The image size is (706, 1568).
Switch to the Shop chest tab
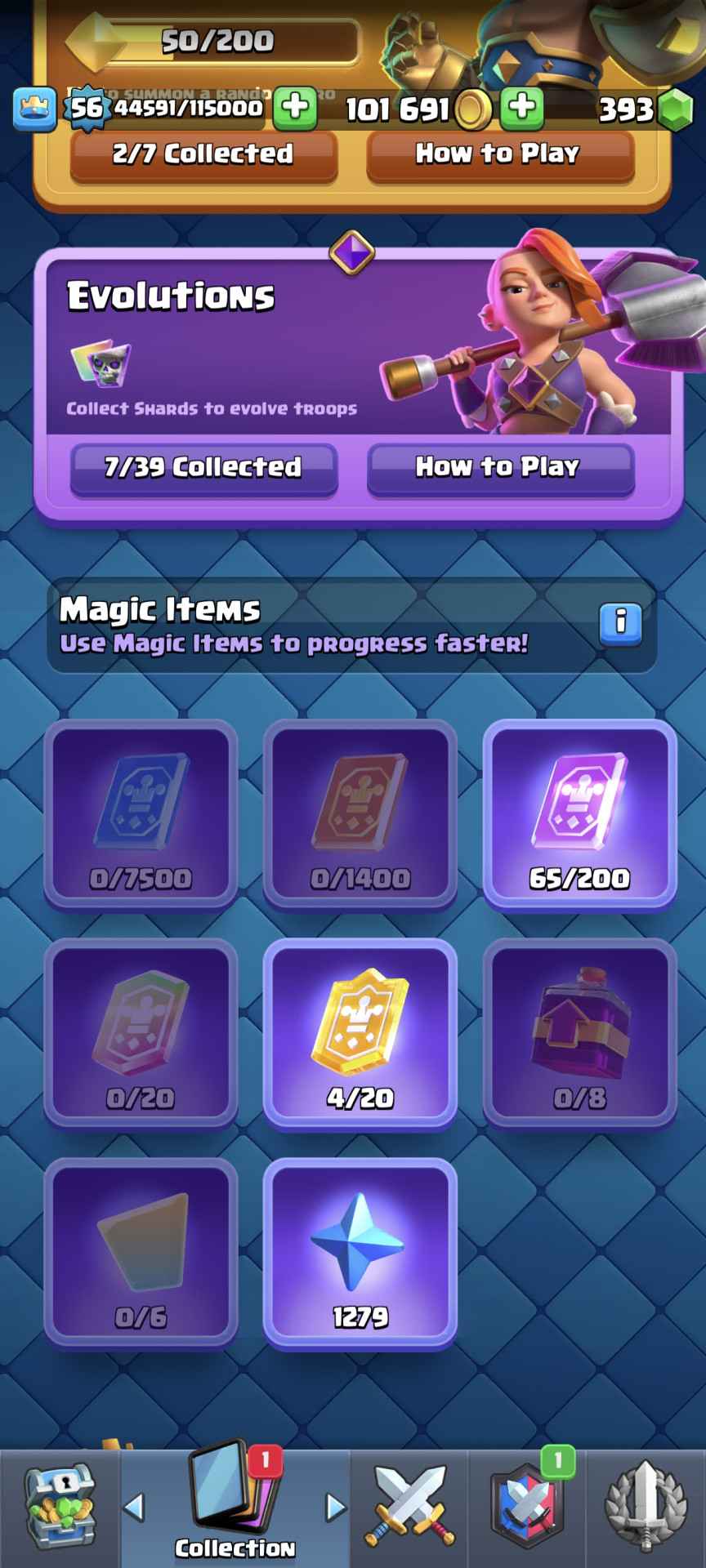point(59,1508)
